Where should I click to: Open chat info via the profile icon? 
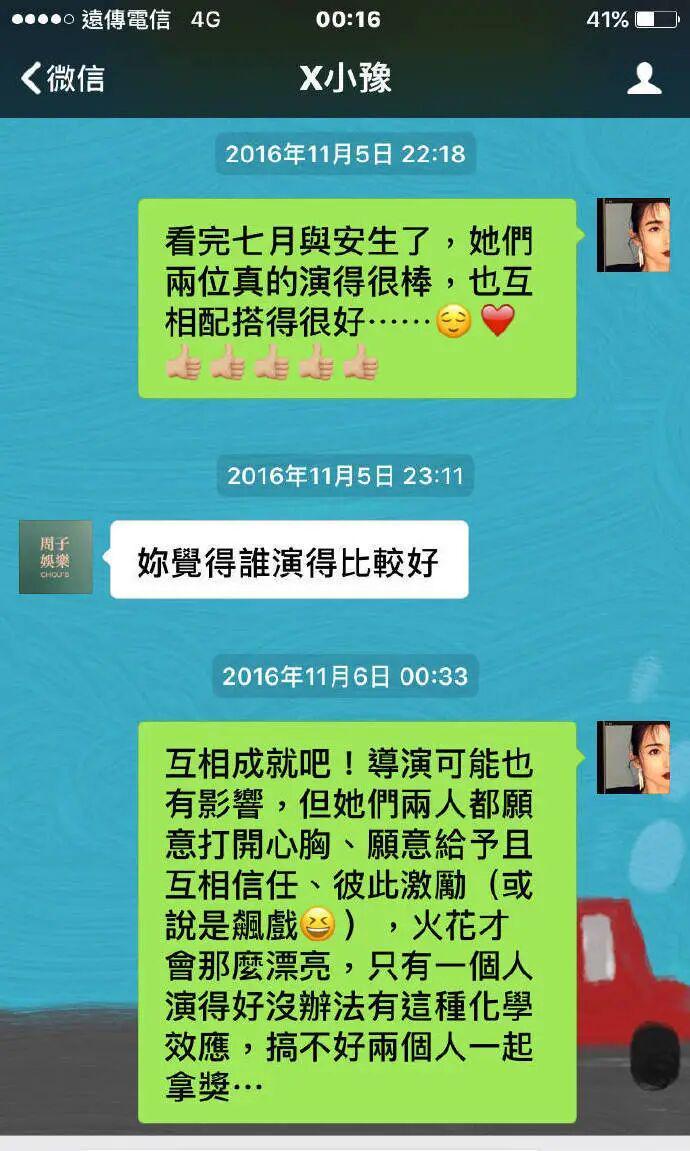(644, 78)
